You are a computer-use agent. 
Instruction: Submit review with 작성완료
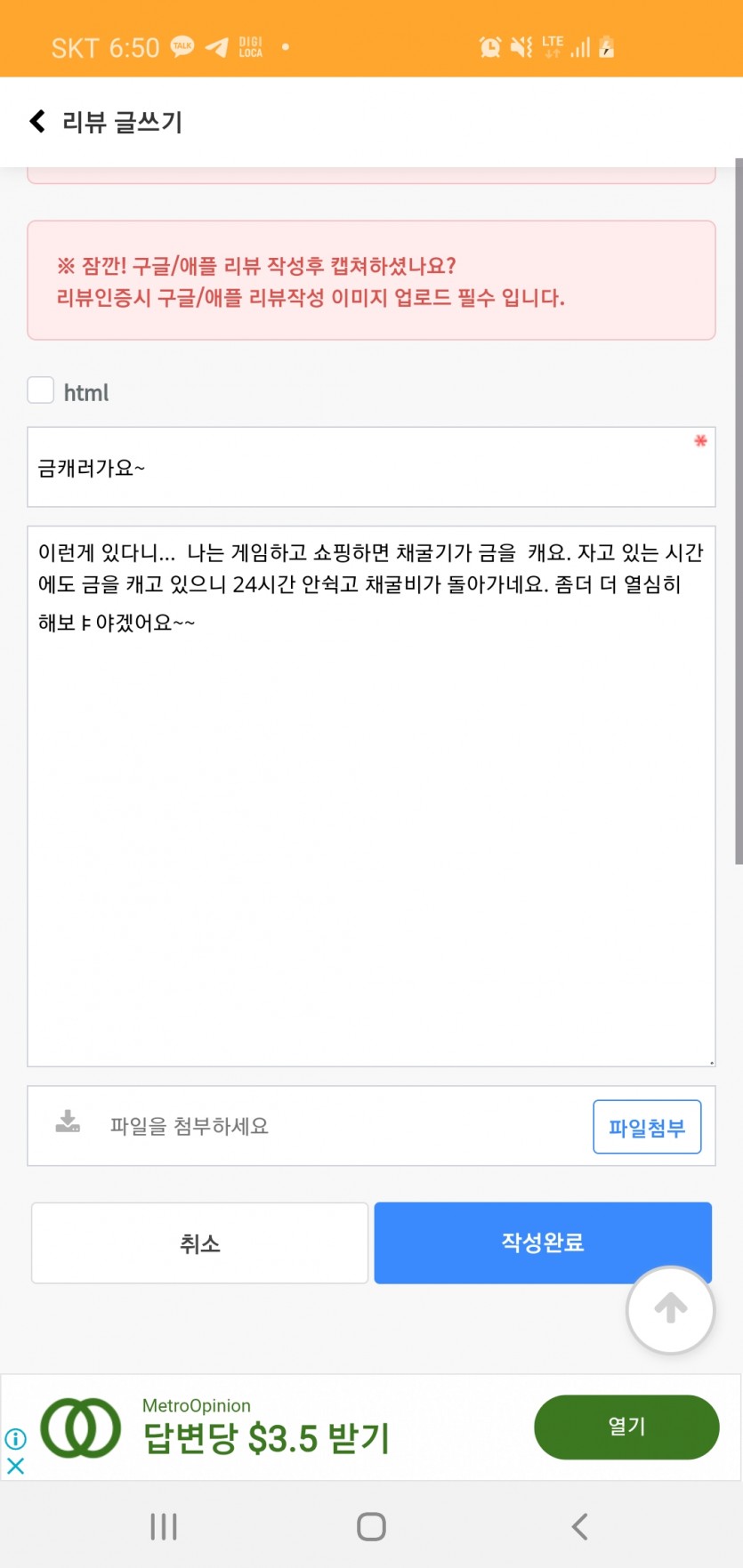pyautogui.click(x=543, y=1242)
